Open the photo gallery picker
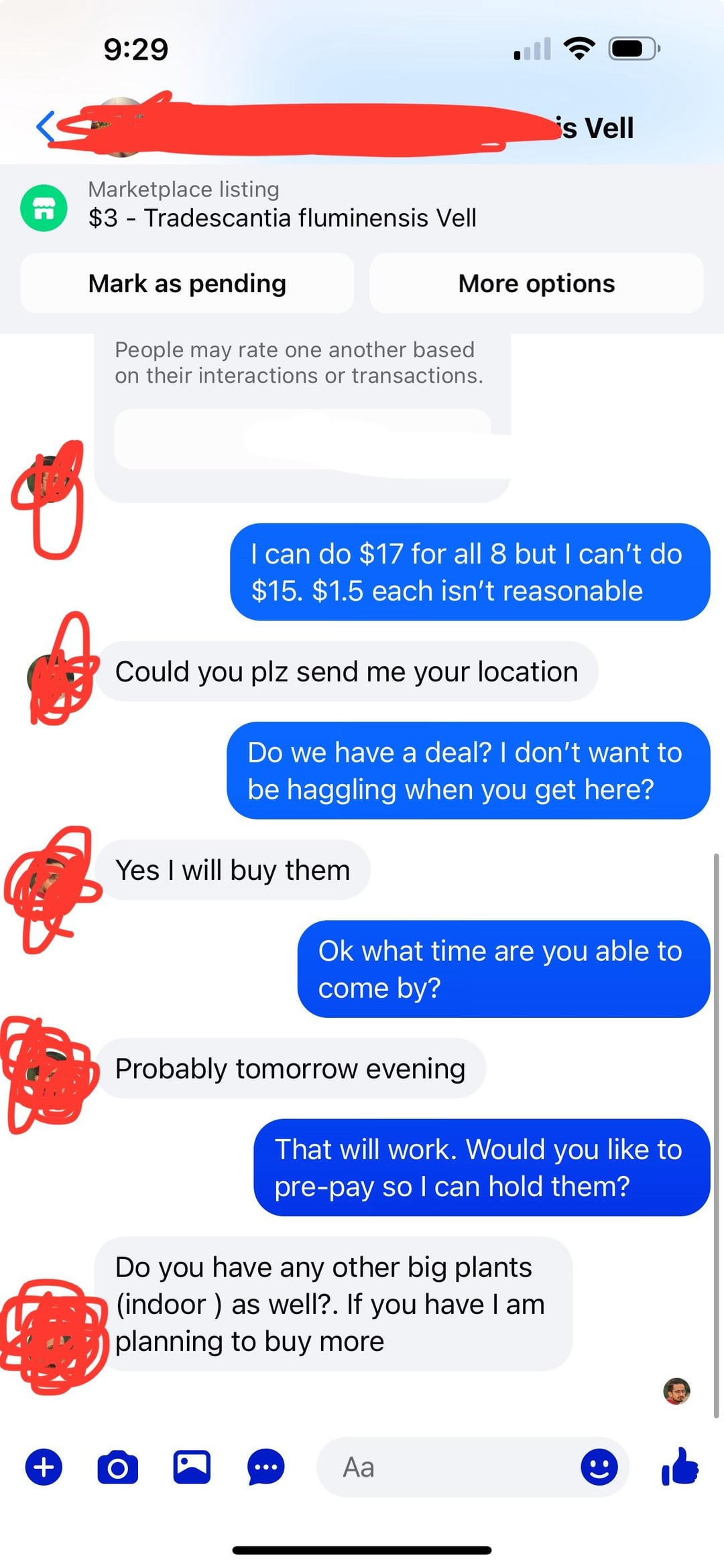Screen dimensions: 724x1568 (192, 1467)
